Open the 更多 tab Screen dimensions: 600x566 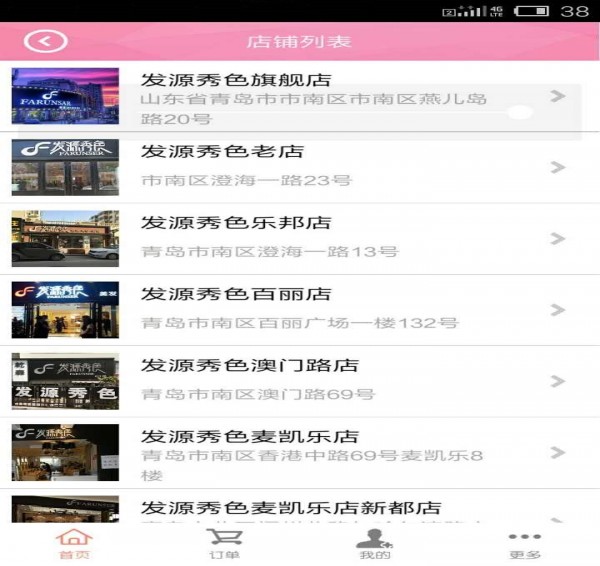pyautogui.click(x=524, y=543)
